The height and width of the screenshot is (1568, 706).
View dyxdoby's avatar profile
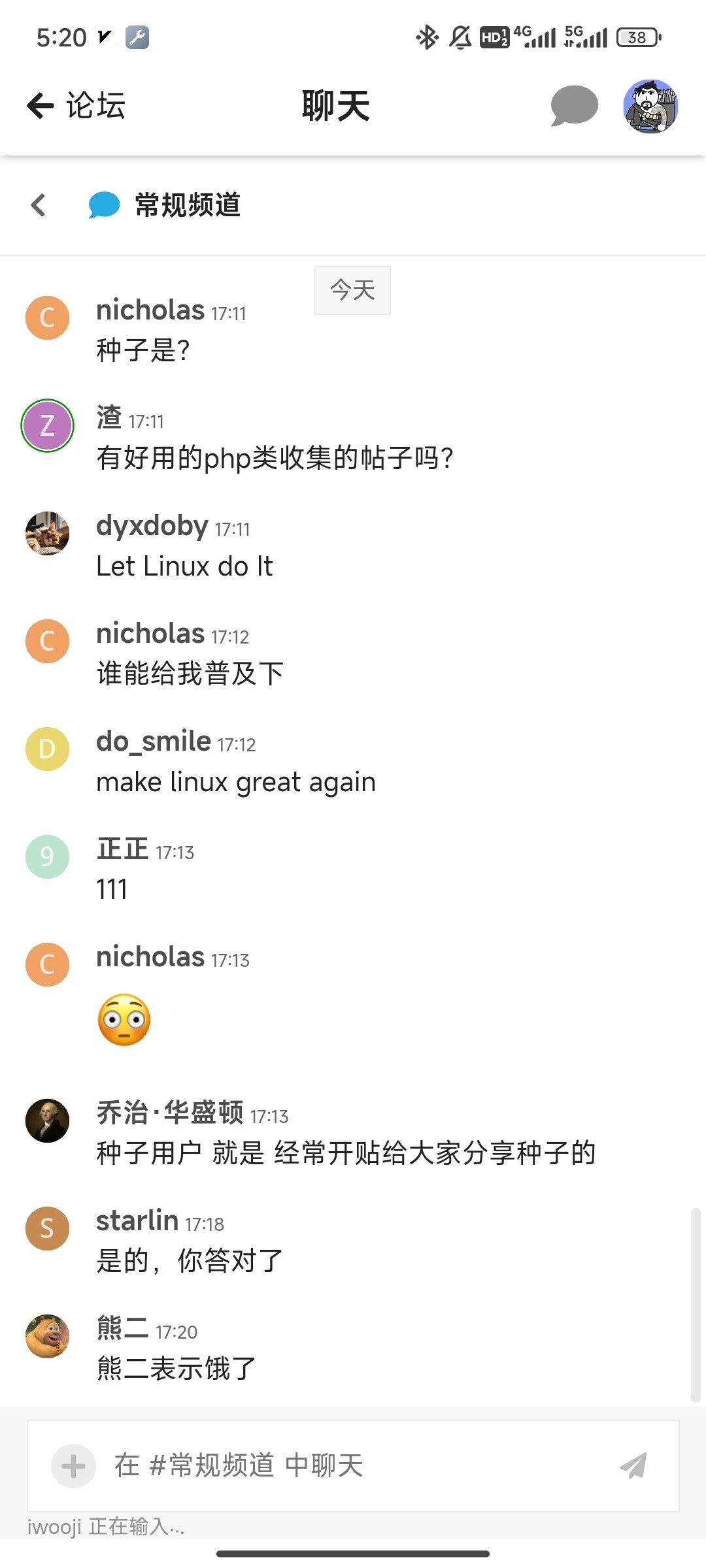click(47, 533)
